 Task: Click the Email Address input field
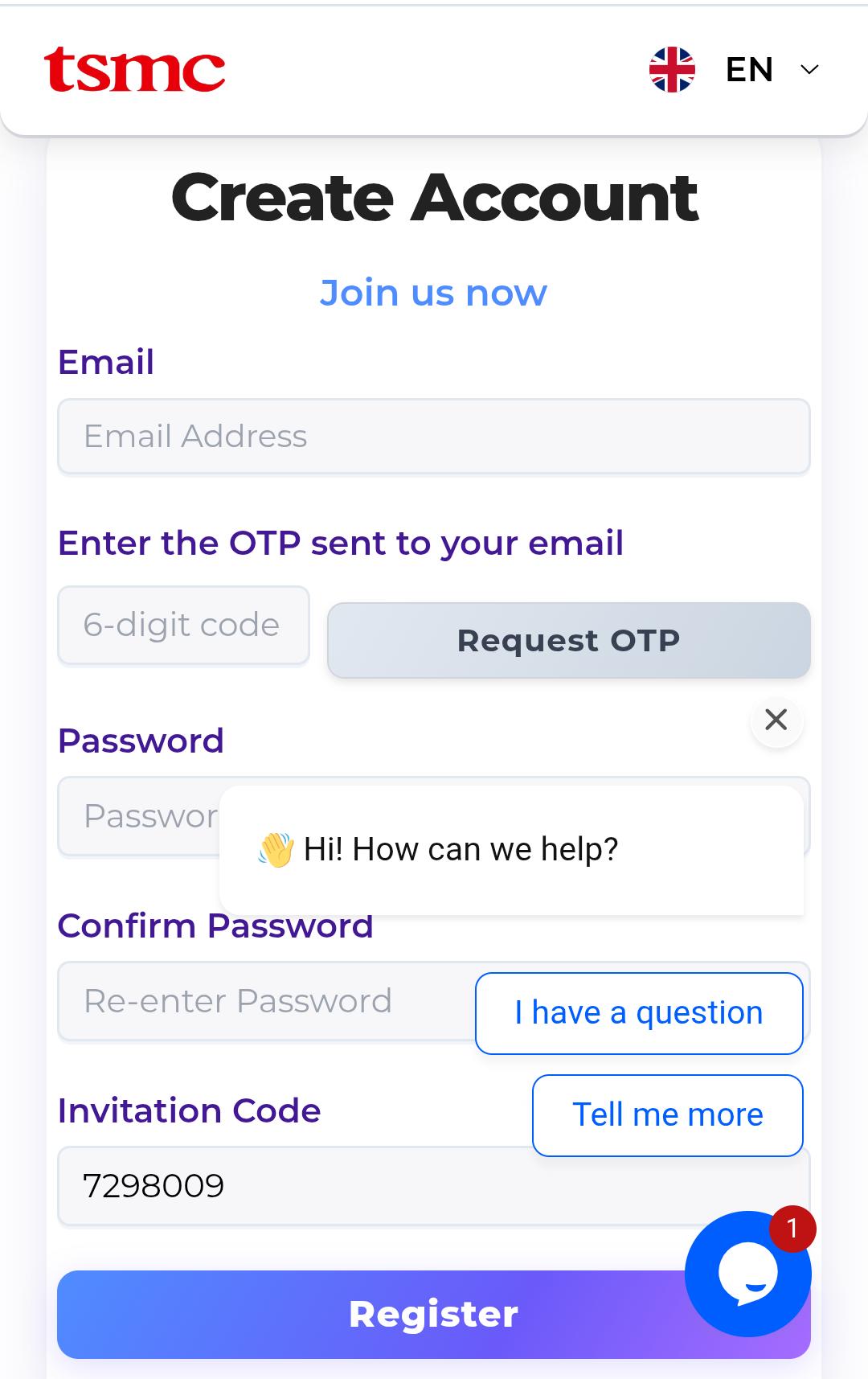tap(434, 436)
